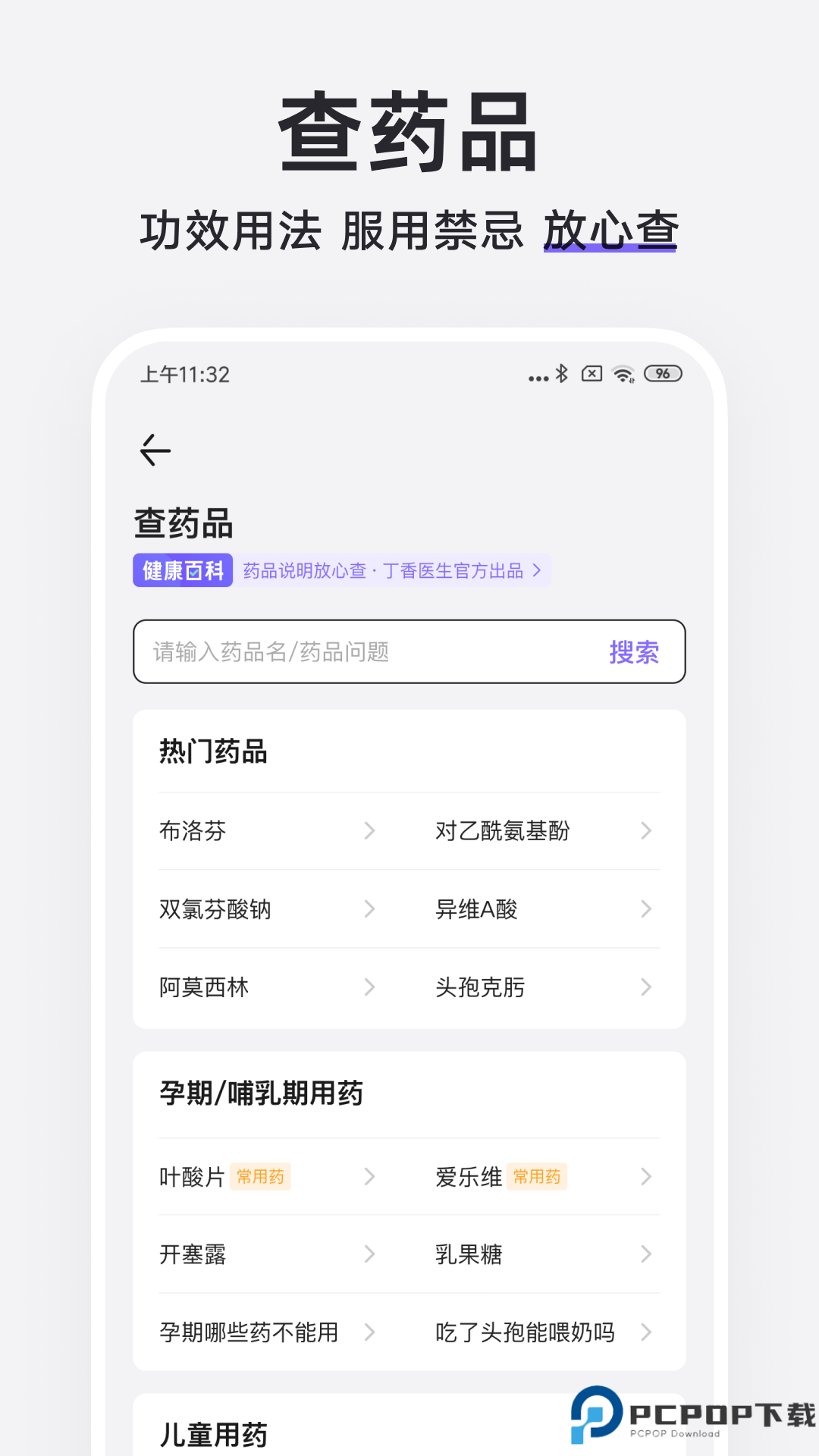The width and height of the screenshot is (819, 1456).
Task: Tap the SIM card missing icon
Action: pos(593,373)
